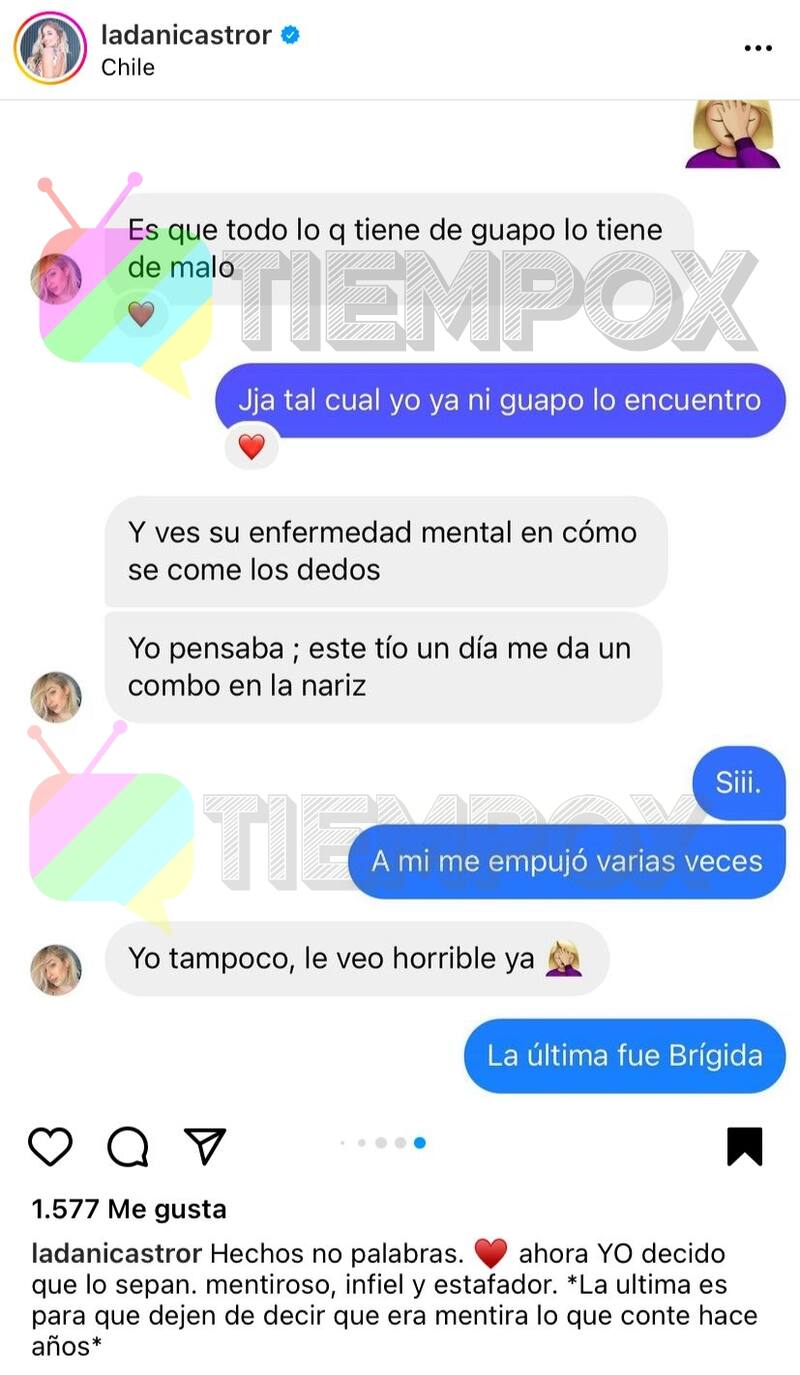Toggle the saved bookmark icon
The image size is (800, 1375).
[744, 1146]
